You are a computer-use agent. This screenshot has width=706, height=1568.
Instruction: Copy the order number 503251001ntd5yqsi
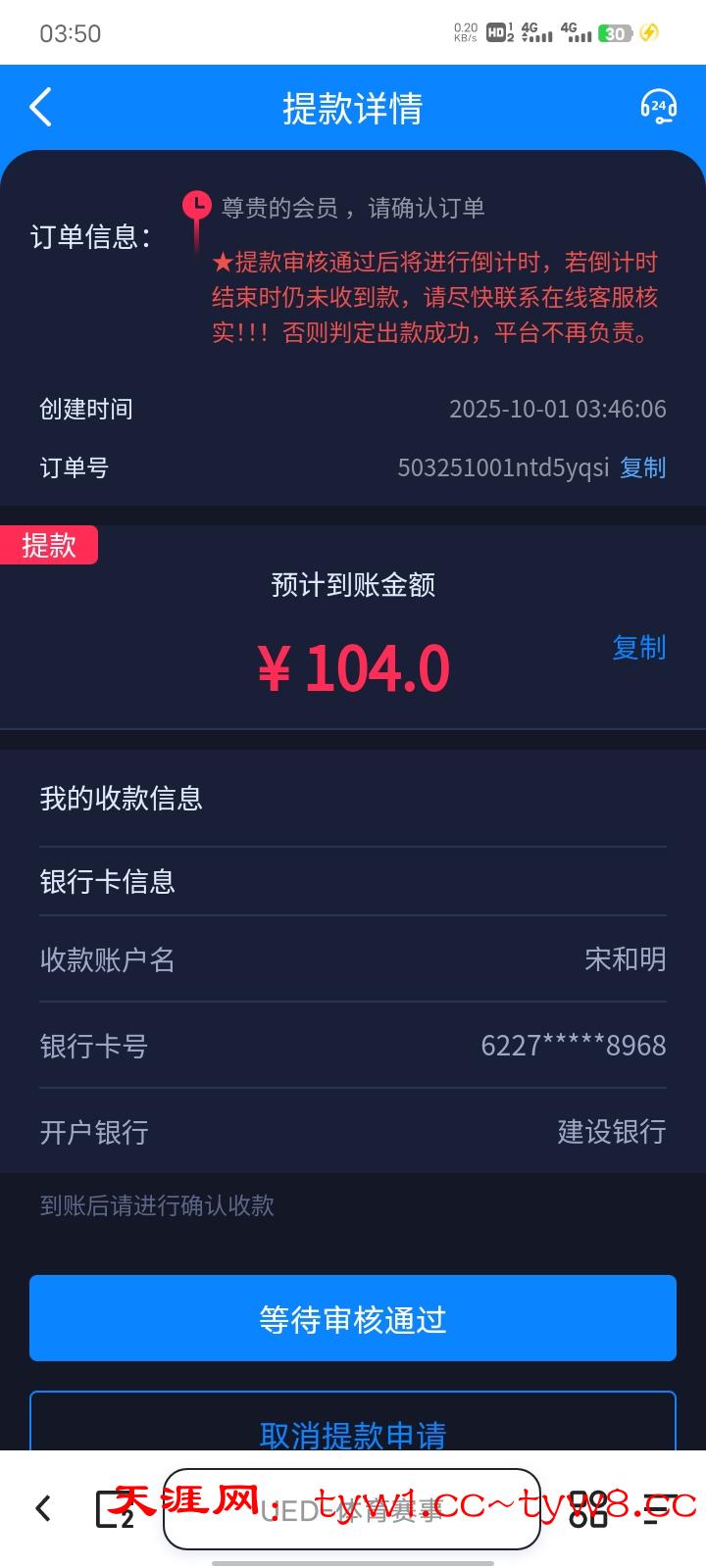click(642, 467)
